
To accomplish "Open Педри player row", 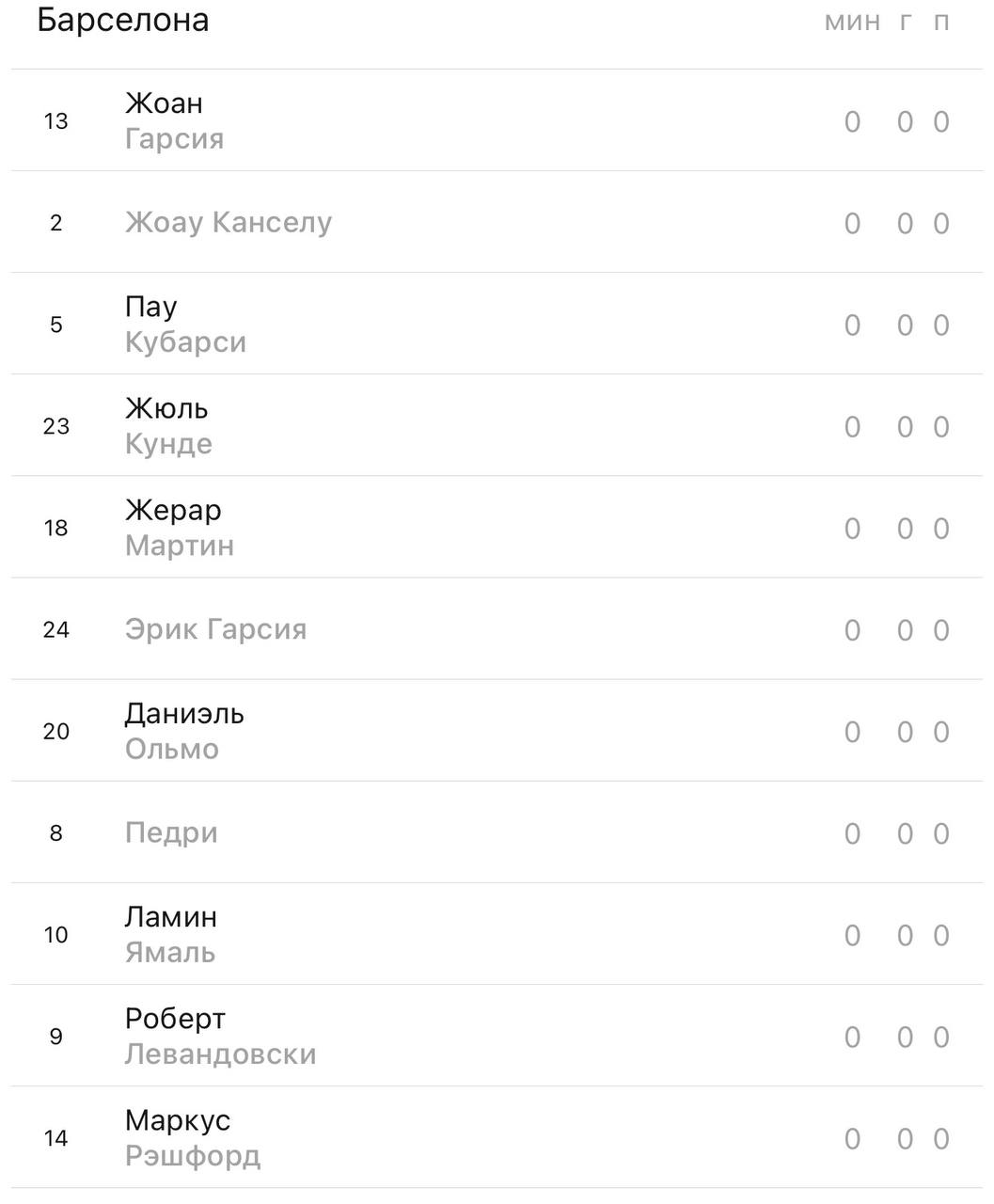I will coord(171,832).
